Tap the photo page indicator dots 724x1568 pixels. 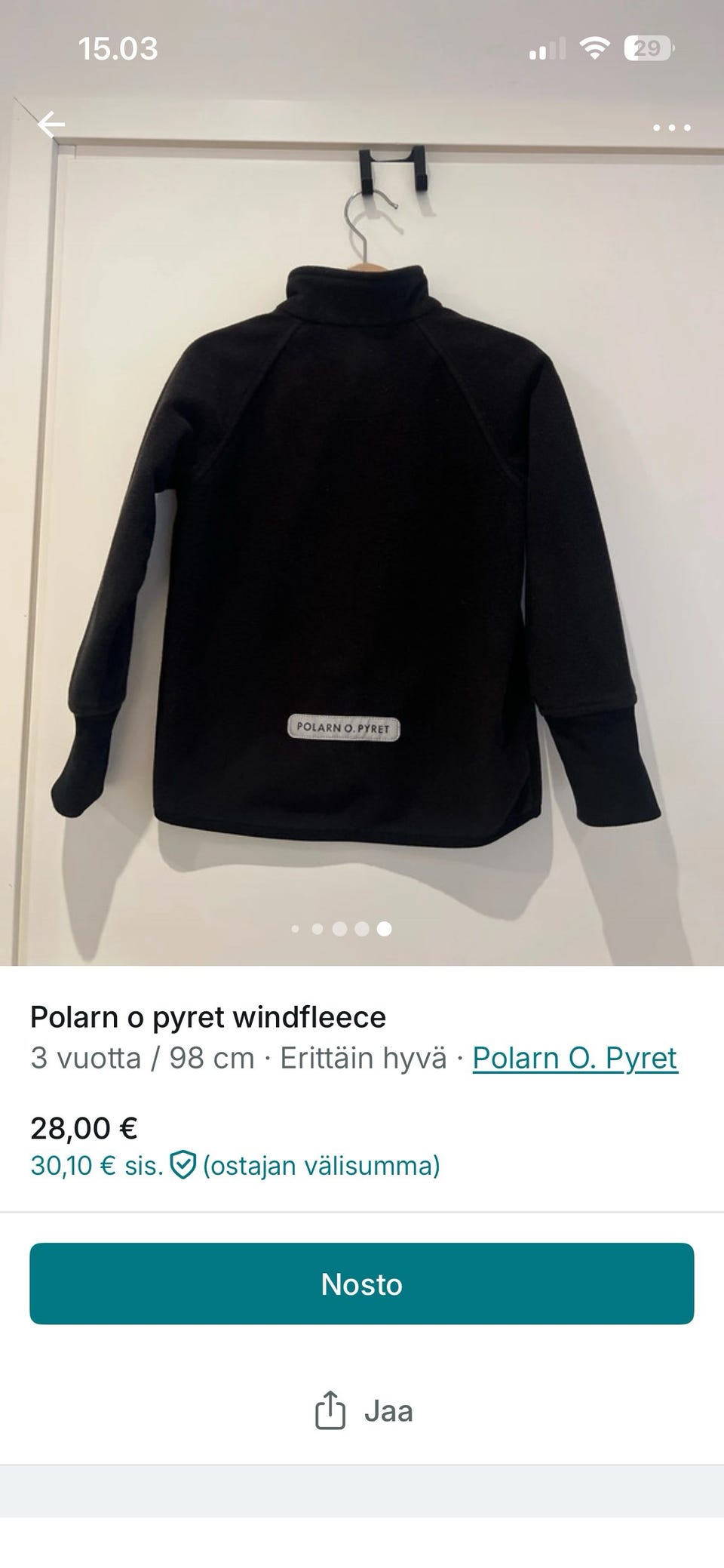click(341, 929)
